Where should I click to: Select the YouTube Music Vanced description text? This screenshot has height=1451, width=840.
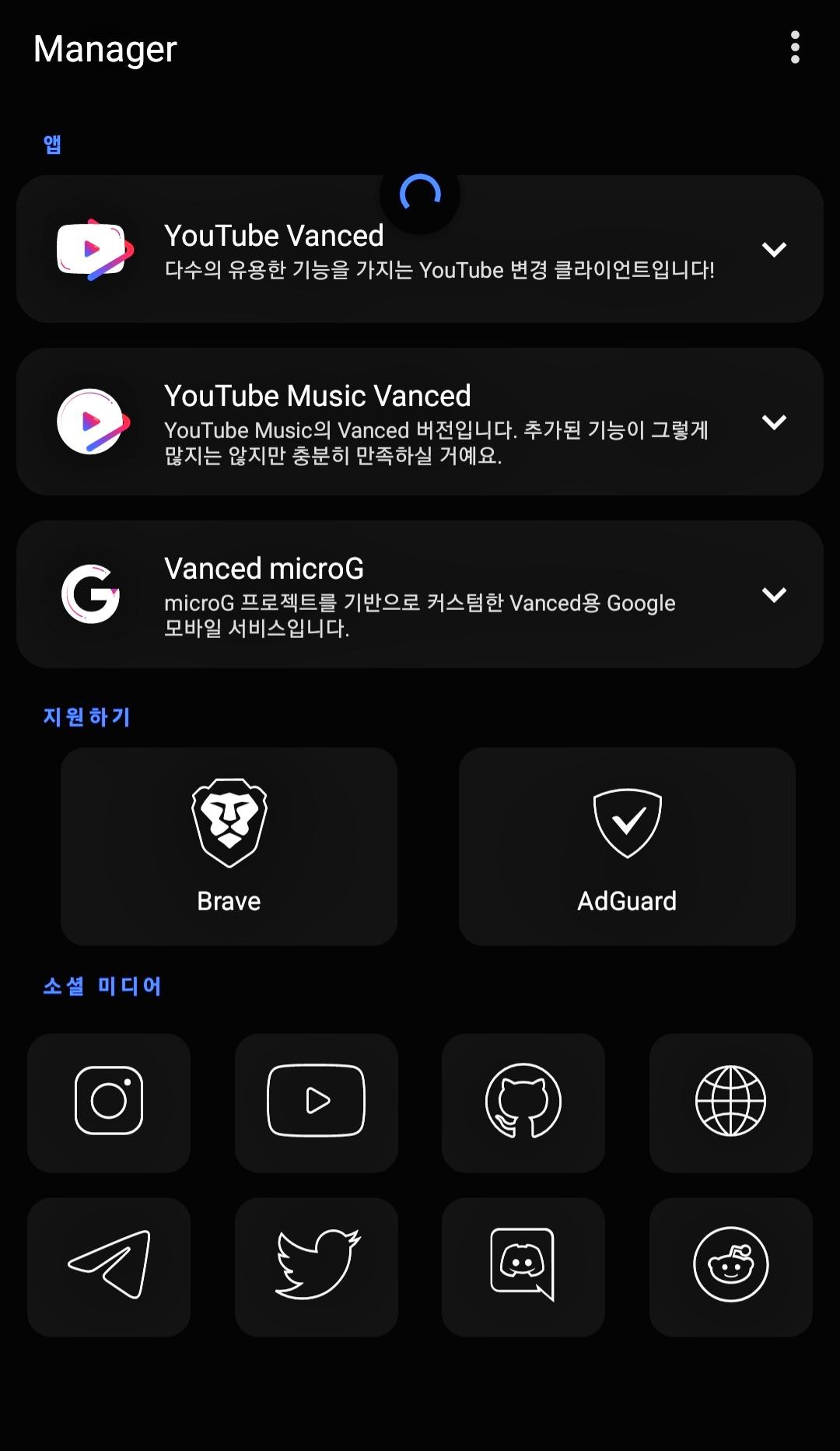436,442
